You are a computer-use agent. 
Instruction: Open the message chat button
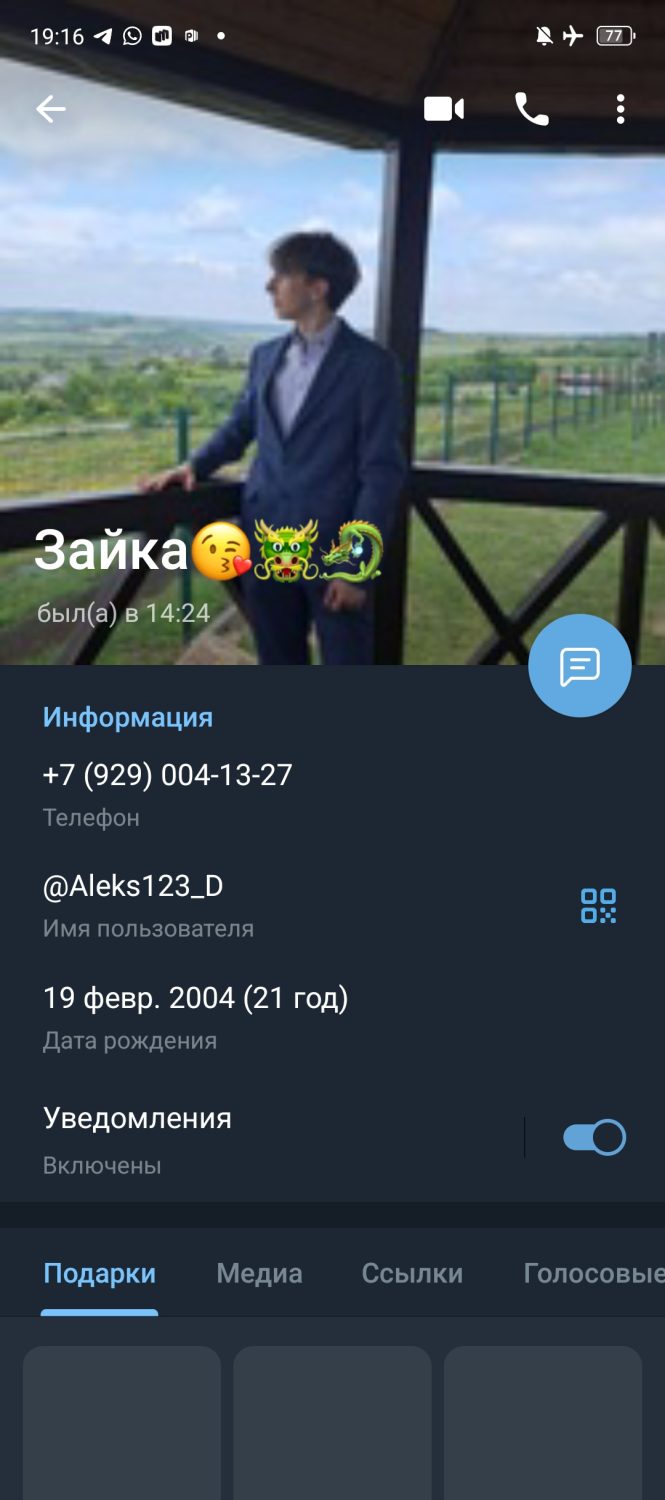point(579,666)
